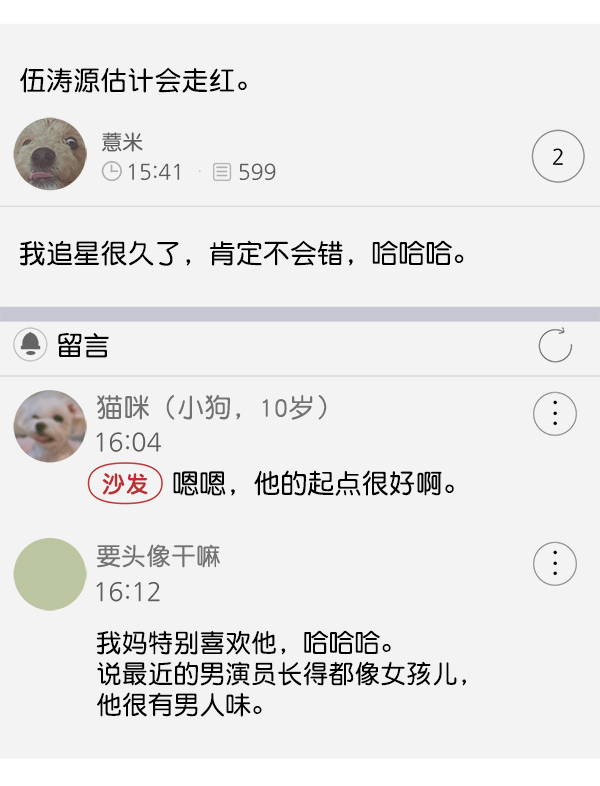Open 要头像干嘛's blank avatar
The image size is (600, 786).
(50, 574)
